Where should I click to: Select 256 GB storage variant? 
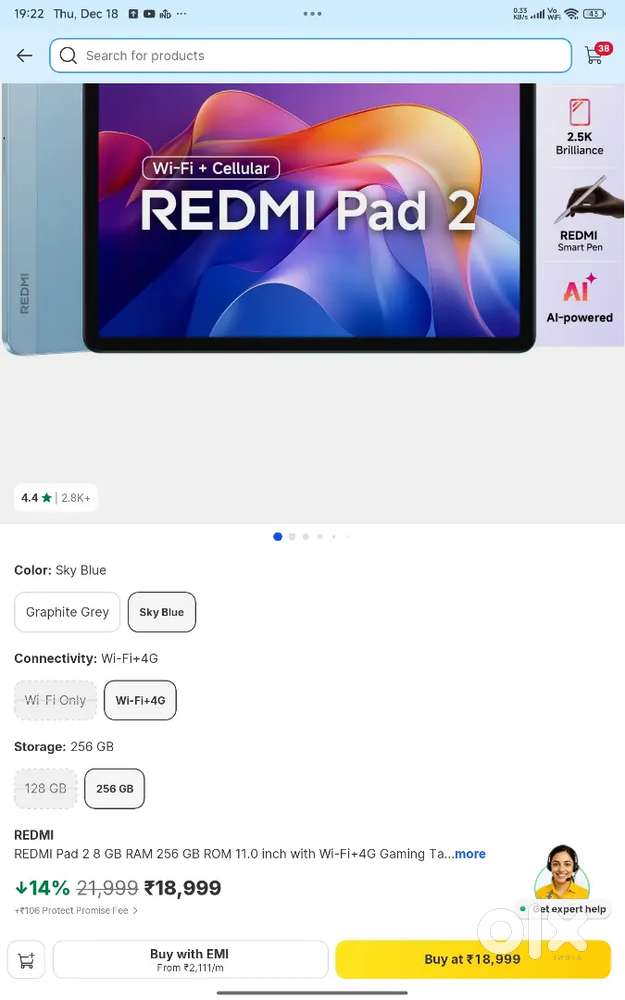[115, 788]
